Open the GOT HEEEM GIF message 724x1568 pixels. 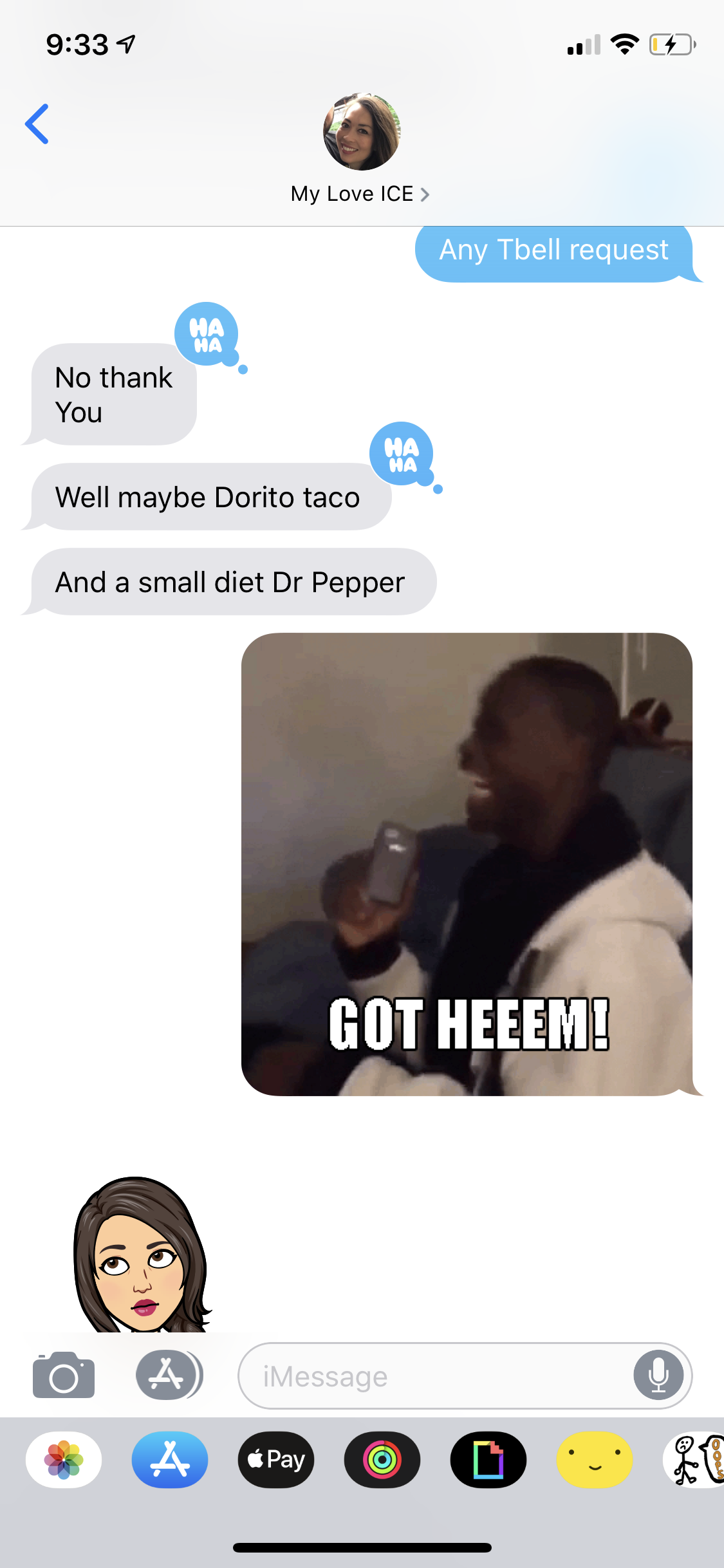[467, 864]
